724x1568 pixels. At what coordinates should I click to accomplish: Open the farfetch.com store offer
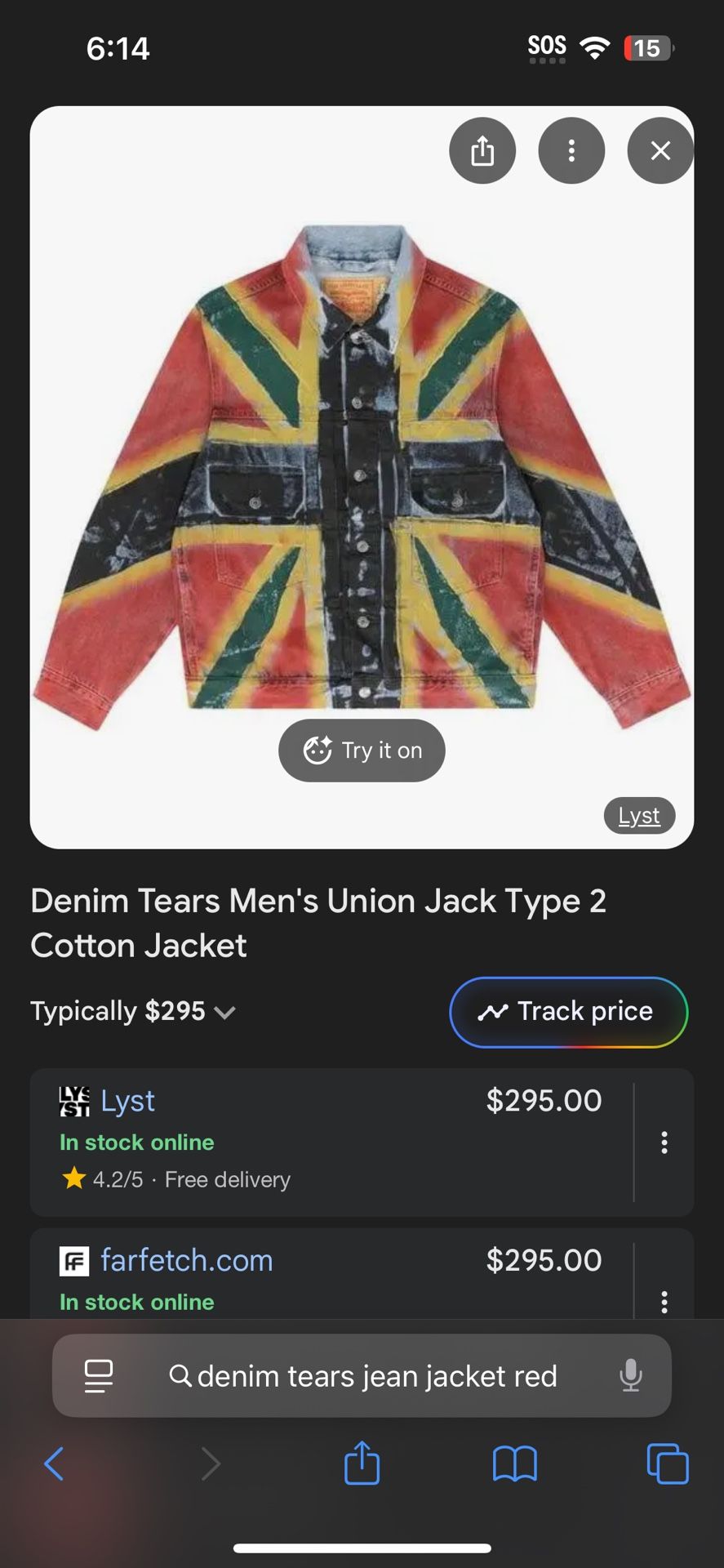pyautogui.click(x=186, y=1260)
